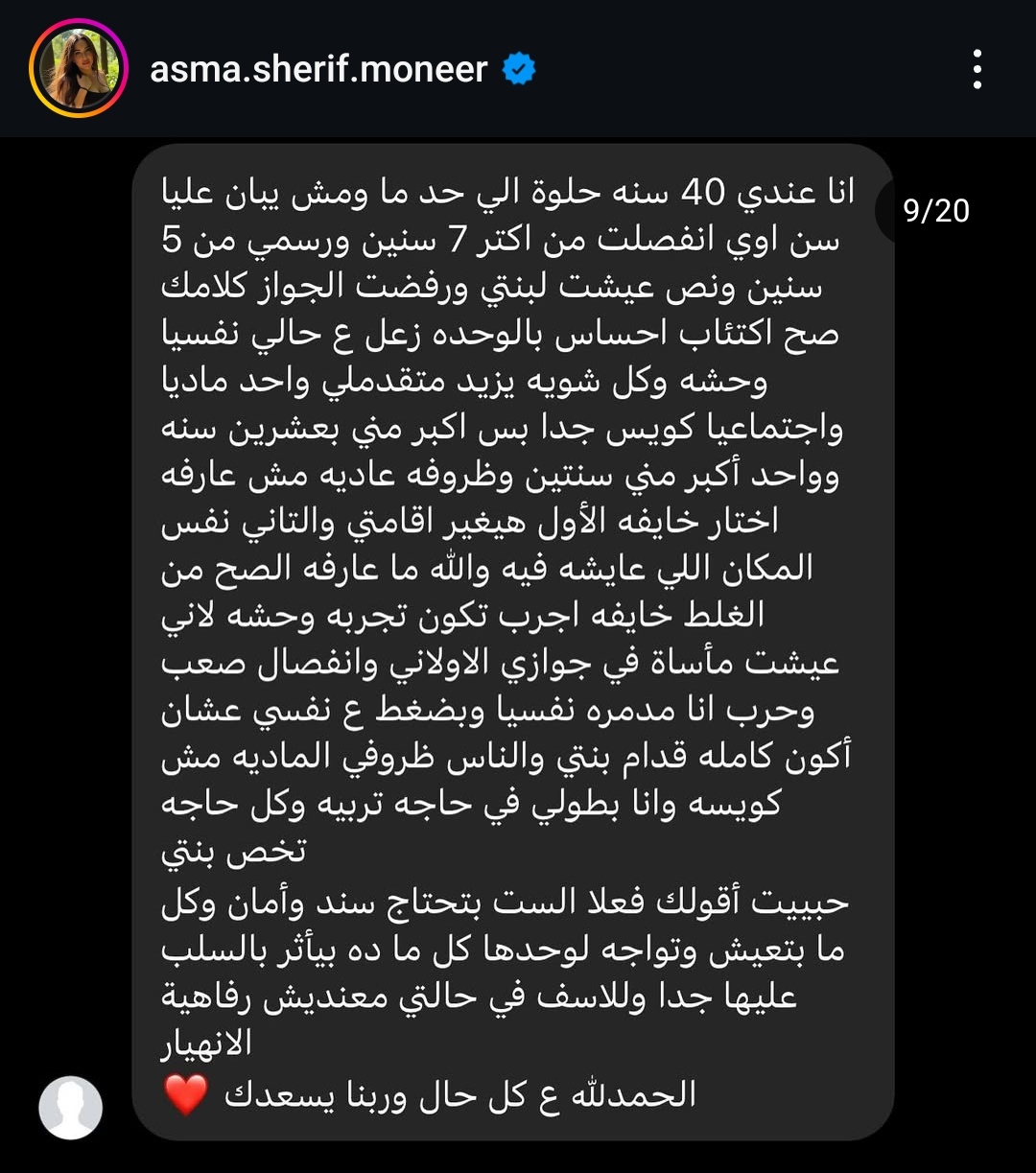View asma.sherif.moneer's story from profile picture
1036x1173 pixels.
[79, 69]
